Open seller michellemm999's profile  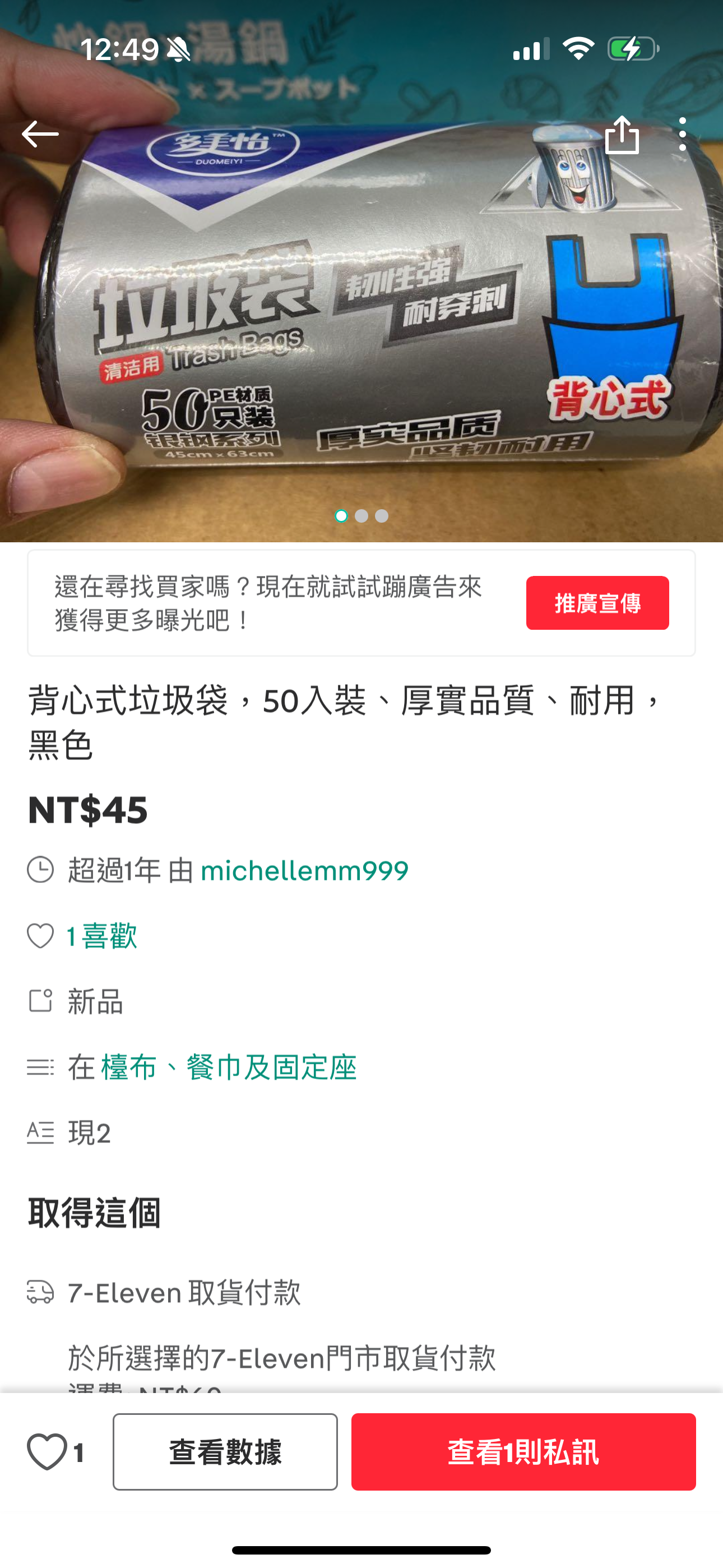(304, 870)
